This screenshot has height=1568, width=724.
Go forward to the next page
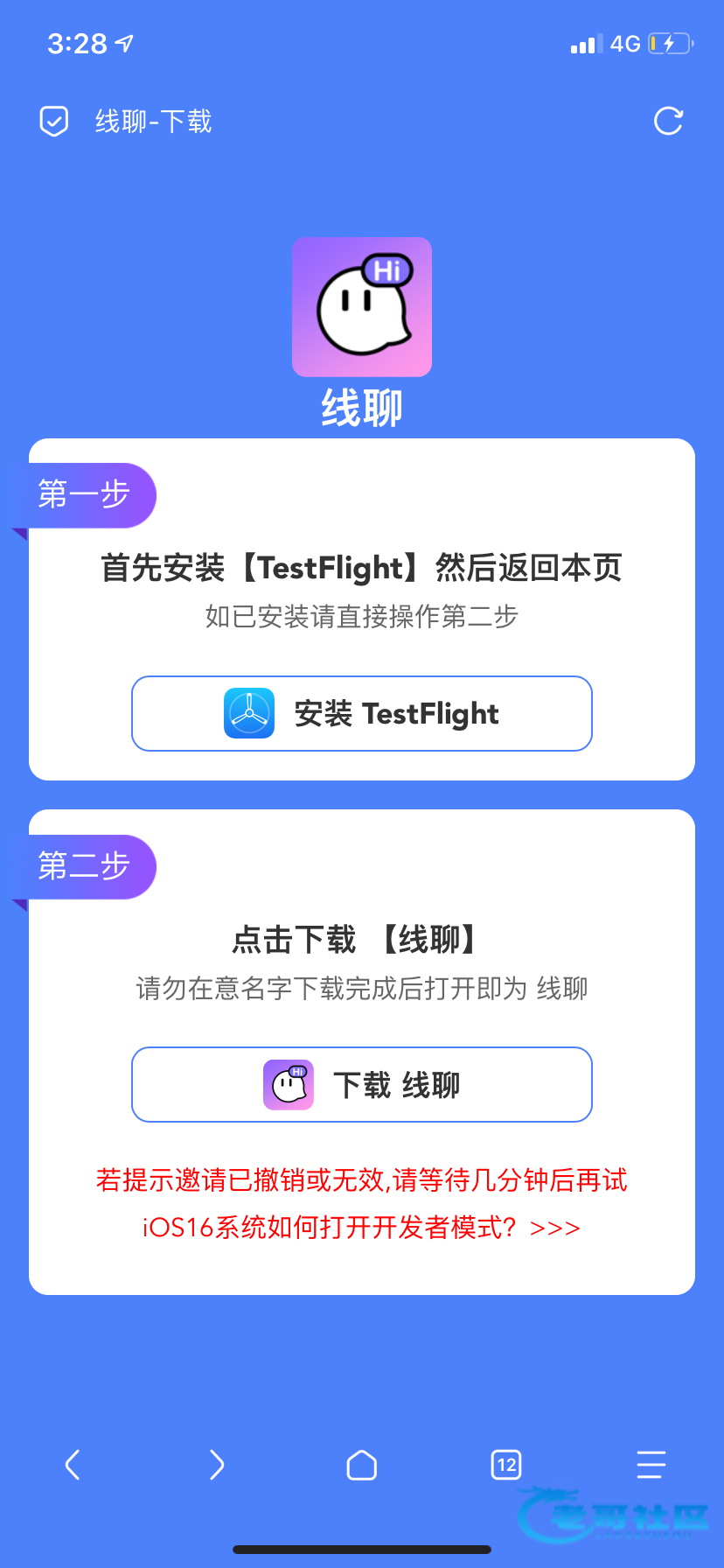pos(217,1464)
